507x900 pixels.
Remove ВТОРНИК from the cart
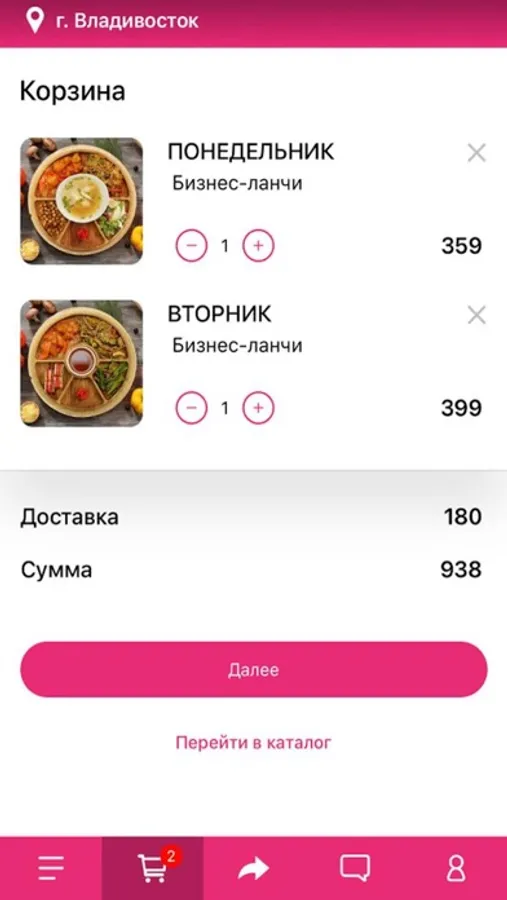tap(477, 315)
